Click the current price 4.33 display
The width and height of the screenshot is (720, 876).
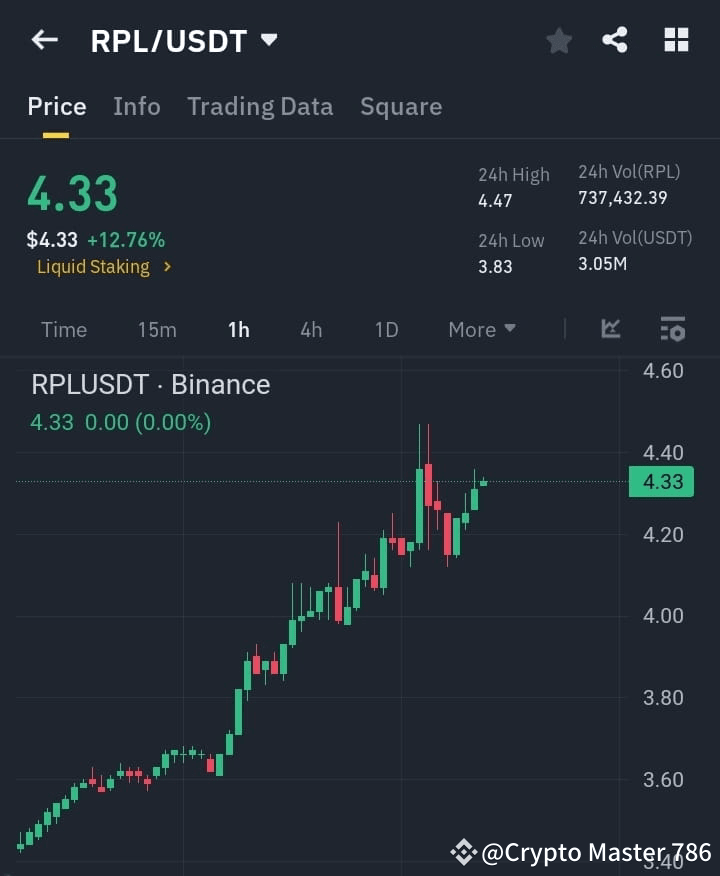pos(72,193)
